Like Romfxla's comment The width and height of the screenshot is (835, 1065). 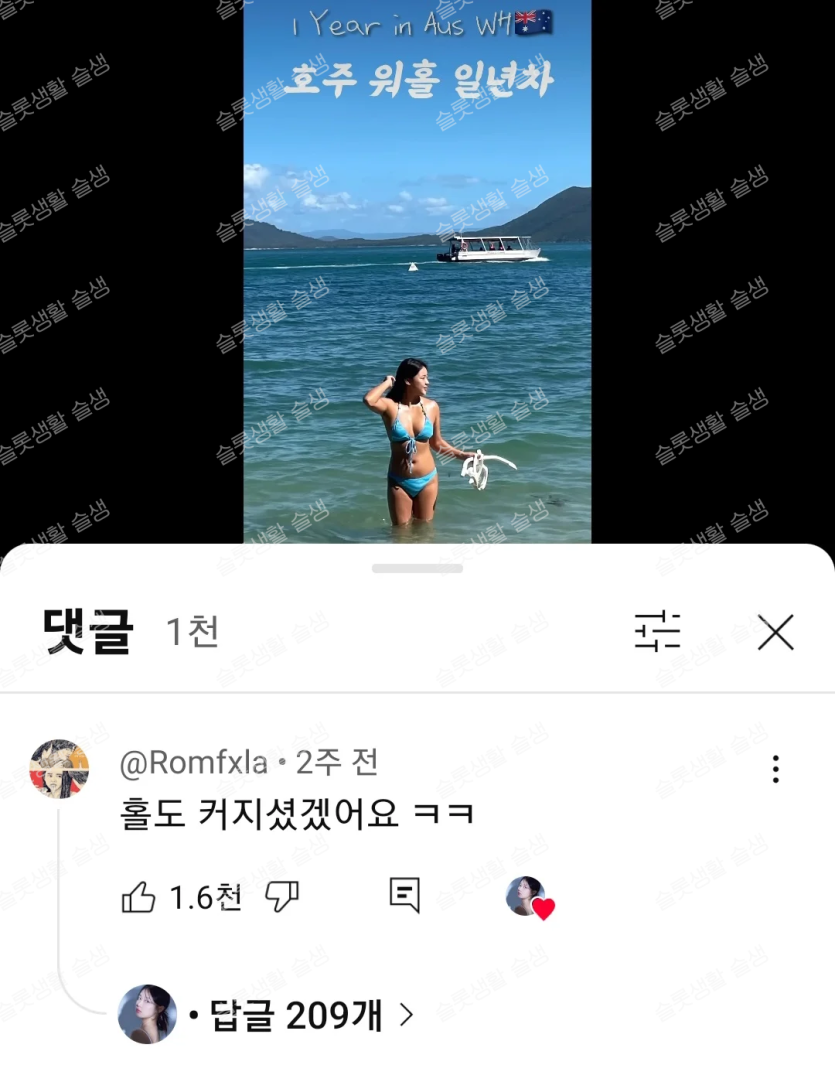139,897
